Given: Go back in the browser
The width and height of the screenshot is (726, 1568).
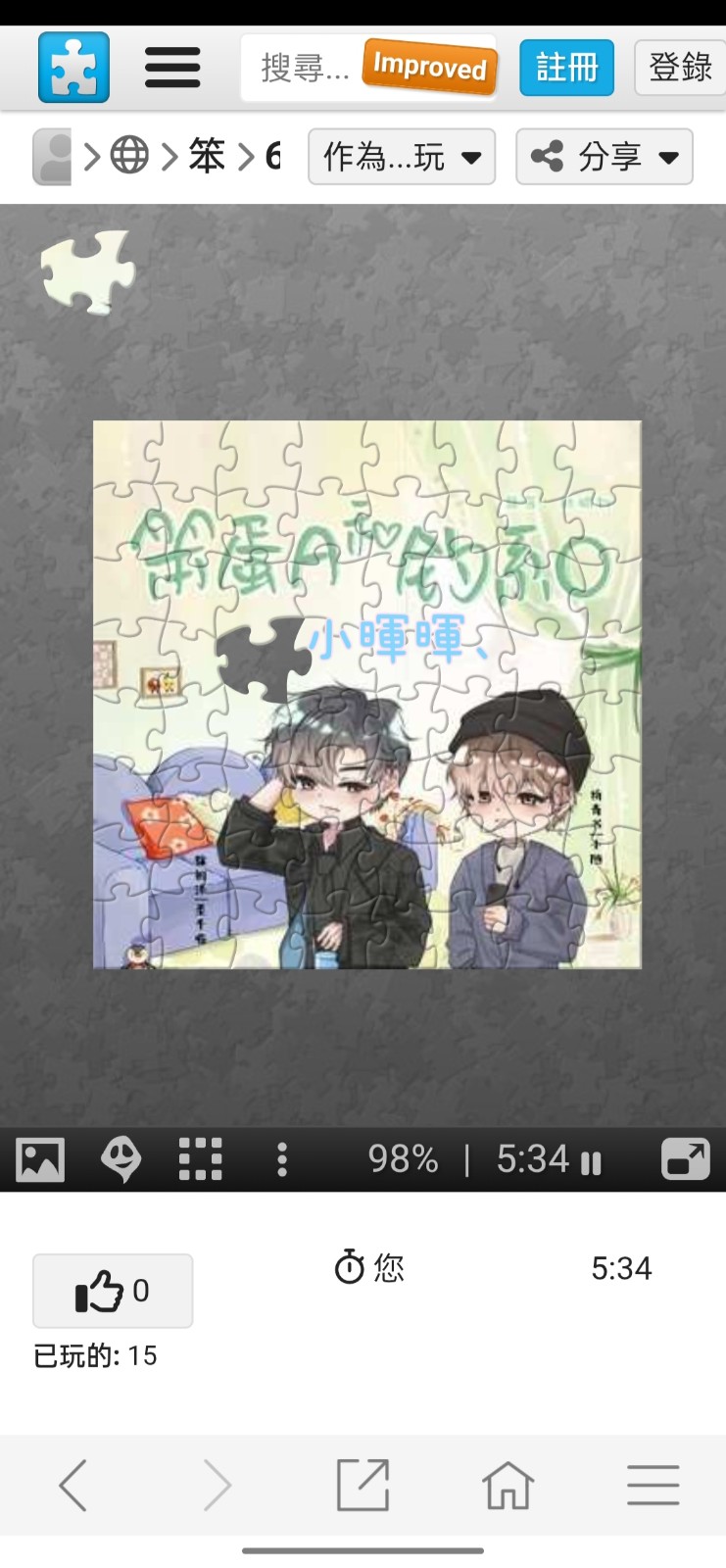Looking at the screenshot, I should click(73, 1485).
